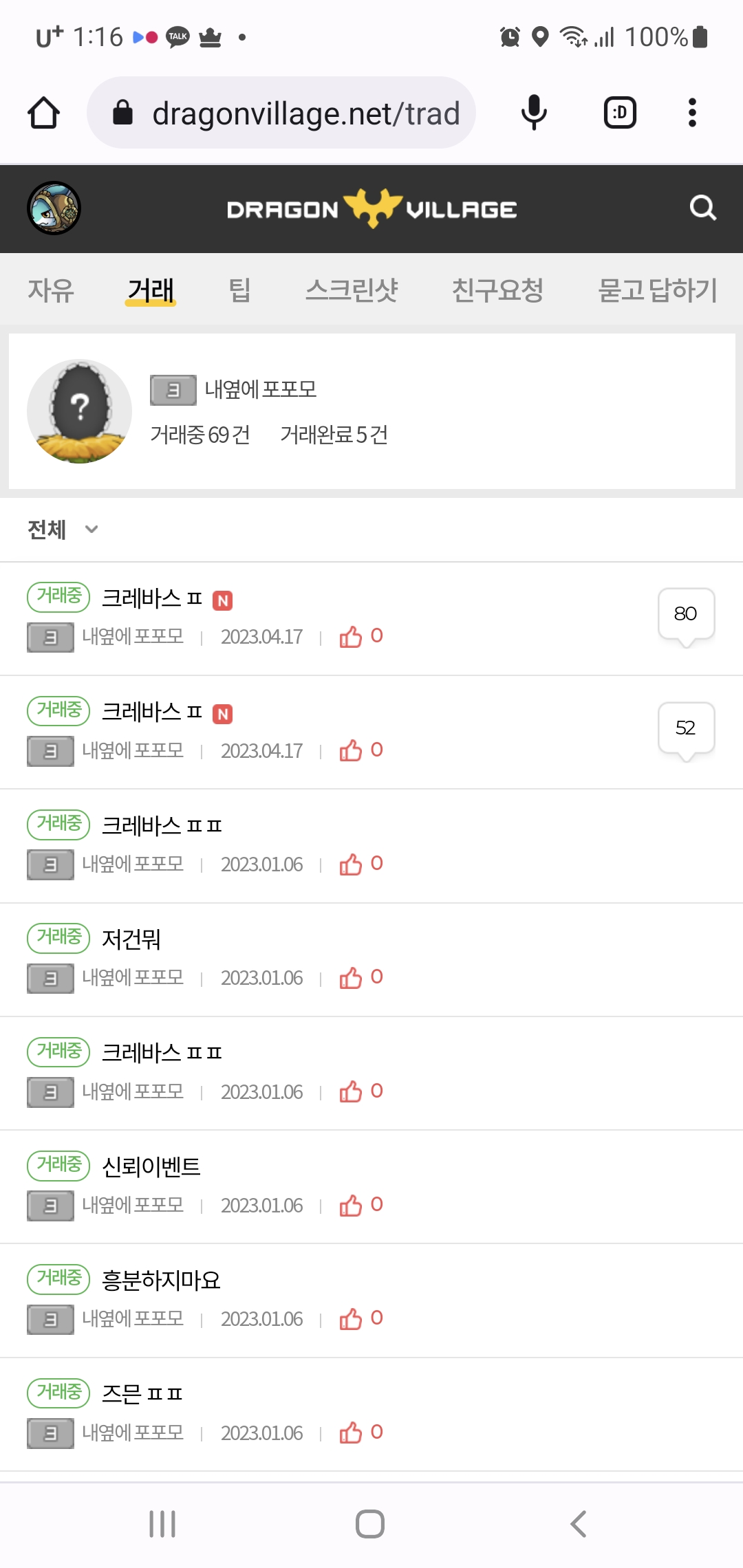Viewport: 743px width, 1568px height.
Task: Open the 크레바스 post with 52 comments
Action: 151,712
